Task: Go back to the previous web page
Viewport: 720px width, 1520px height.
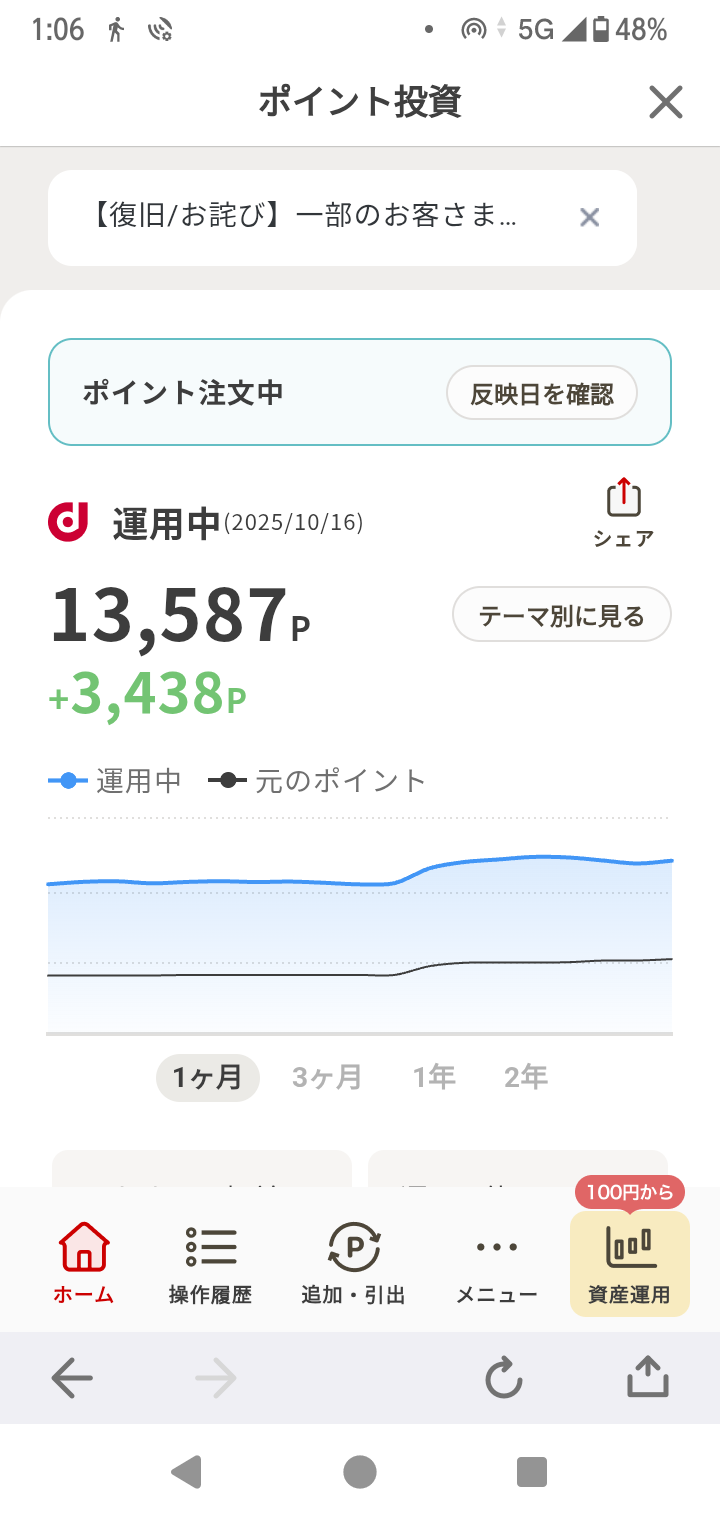Action: click(72, 1379)
